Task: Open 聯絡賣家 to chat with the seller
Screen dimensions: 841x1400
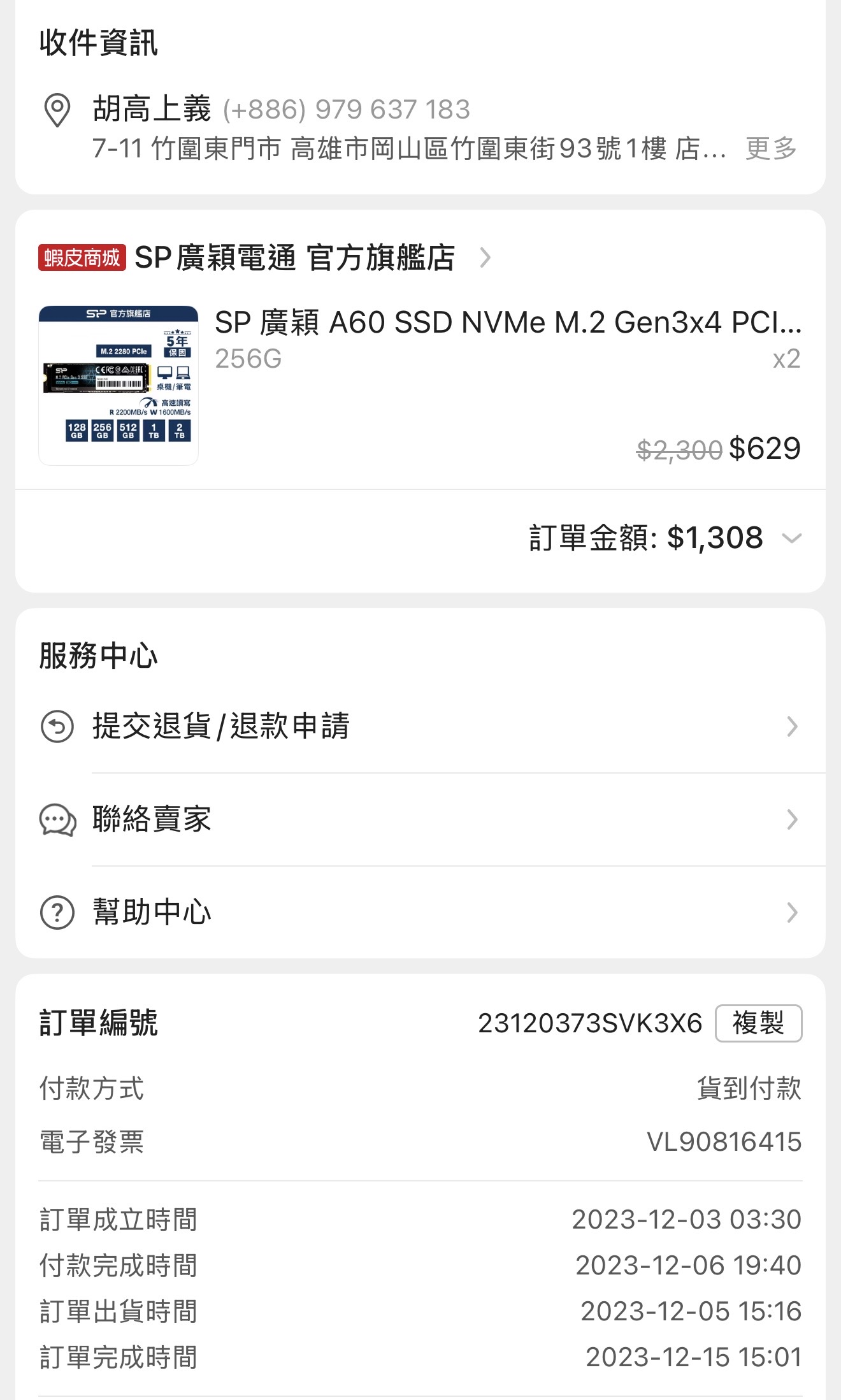Action: [x=420, y=819]
